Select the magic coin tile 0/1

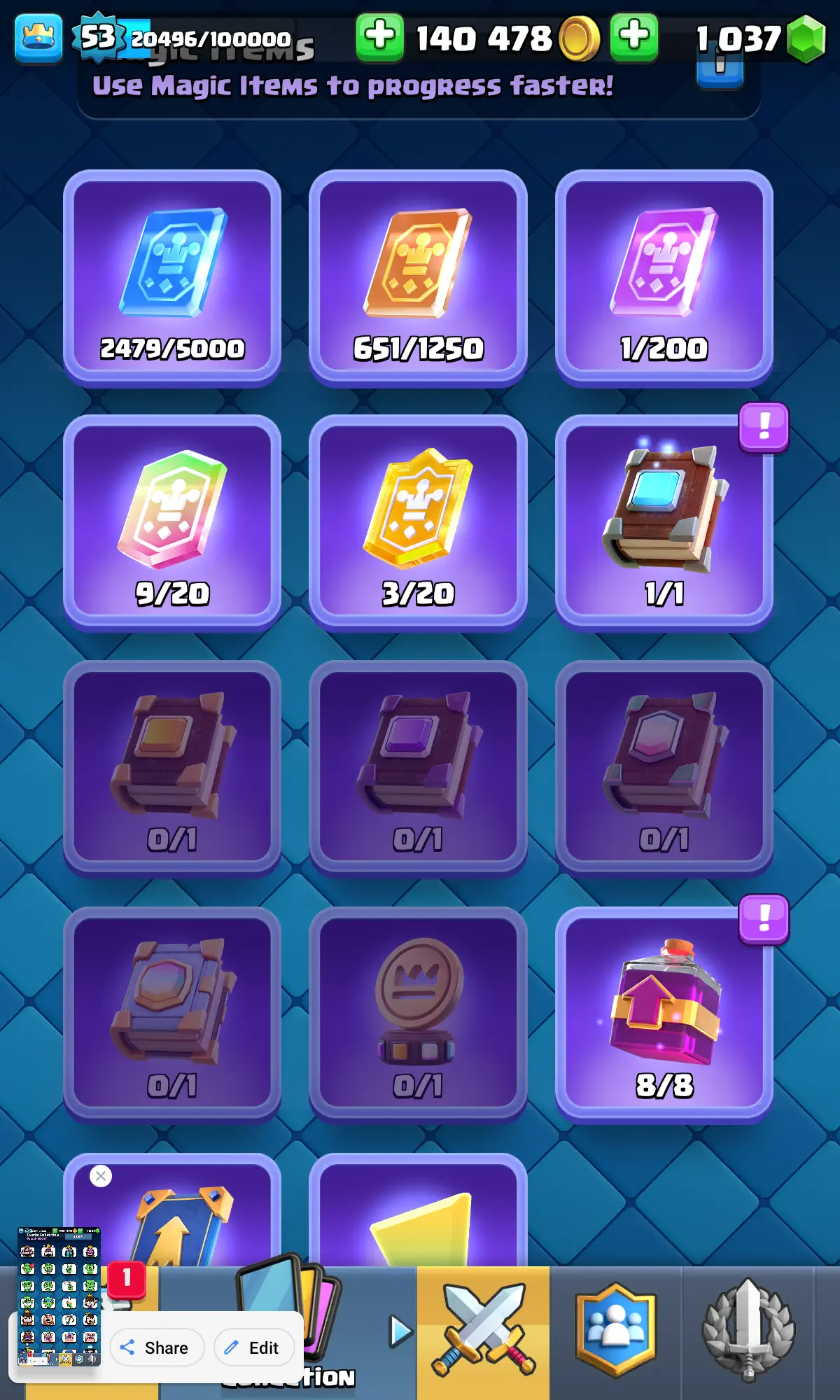click(418, 1014)
